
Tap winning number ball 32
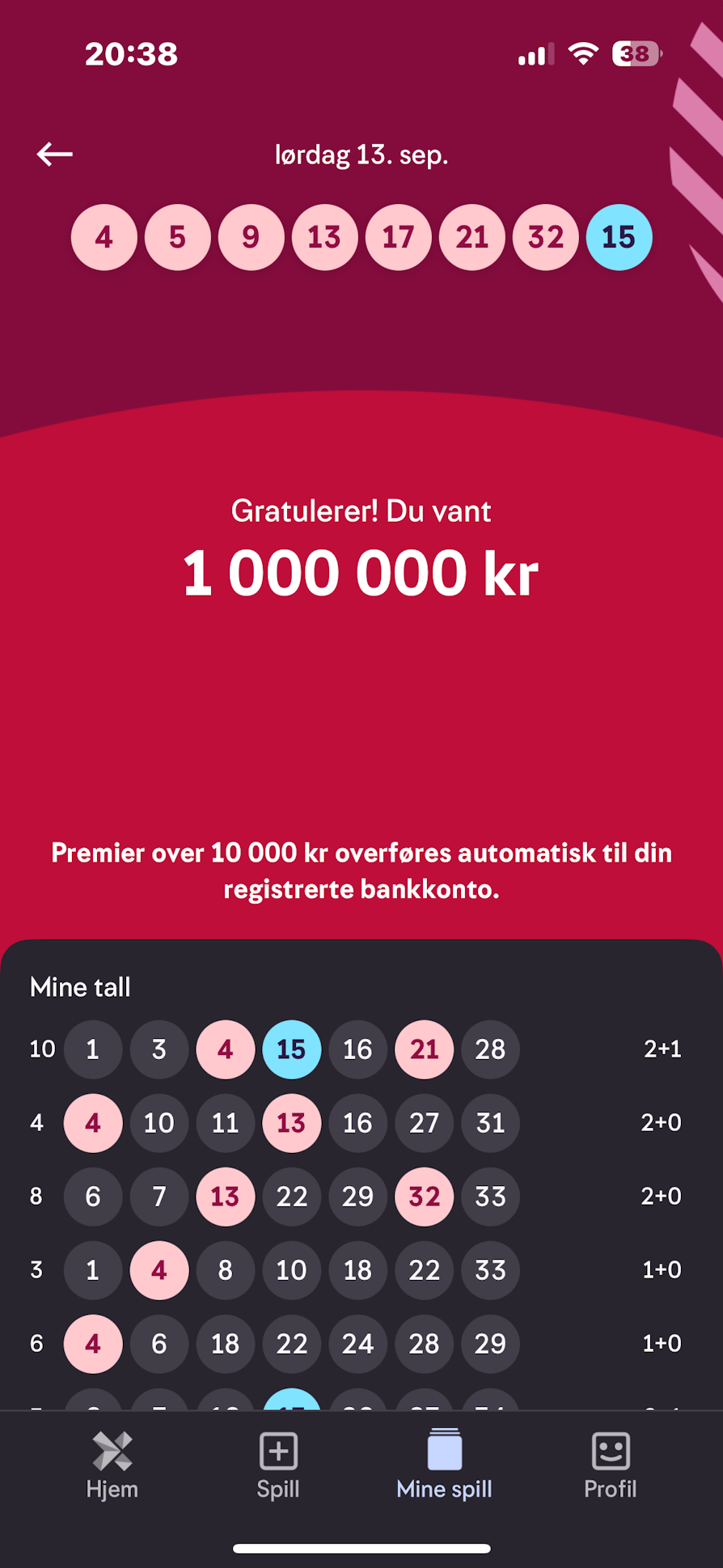click(x=545, y=236)
